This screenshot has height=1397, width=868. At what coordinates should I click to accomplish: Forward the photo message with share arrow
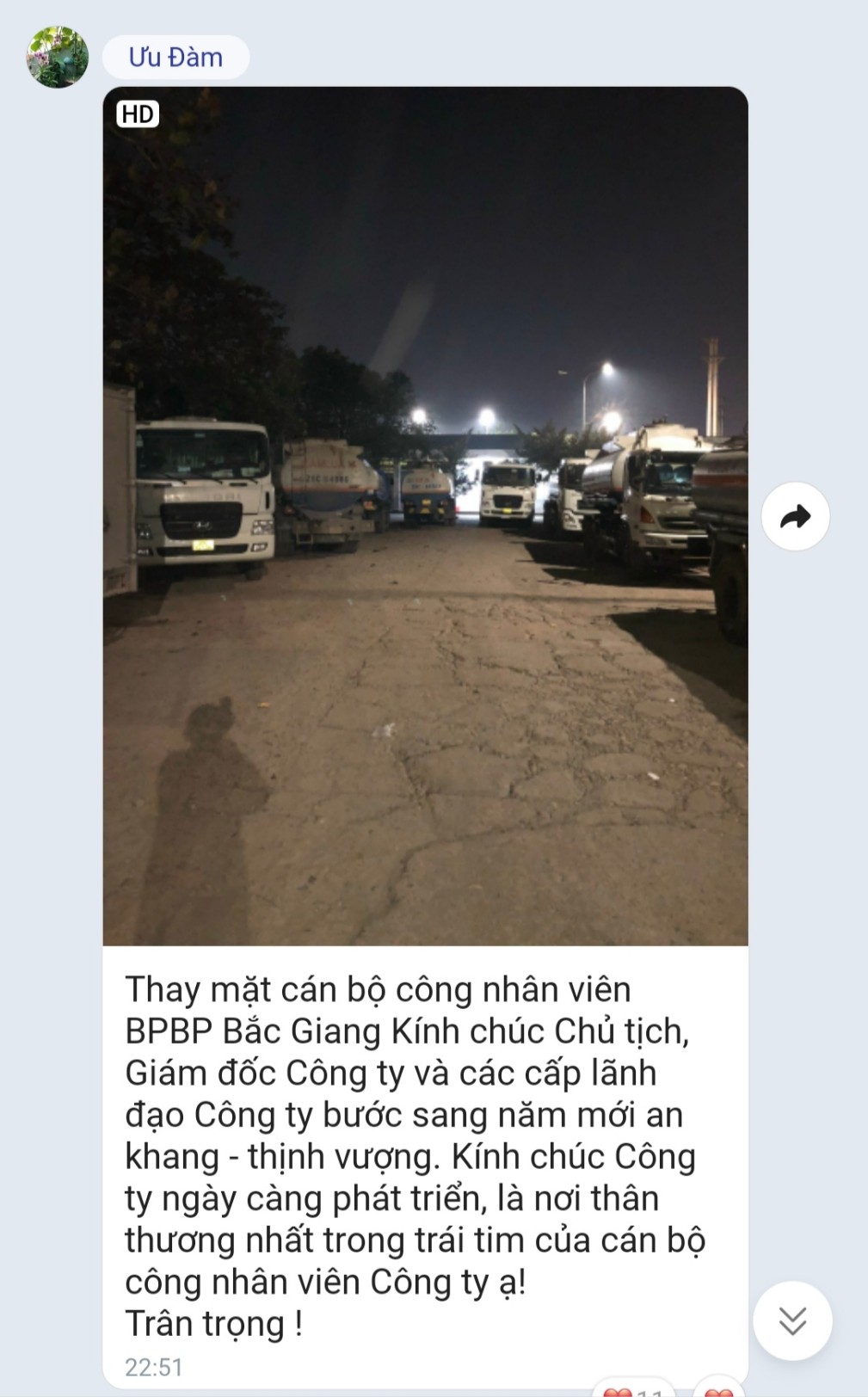tap(795, 516)
